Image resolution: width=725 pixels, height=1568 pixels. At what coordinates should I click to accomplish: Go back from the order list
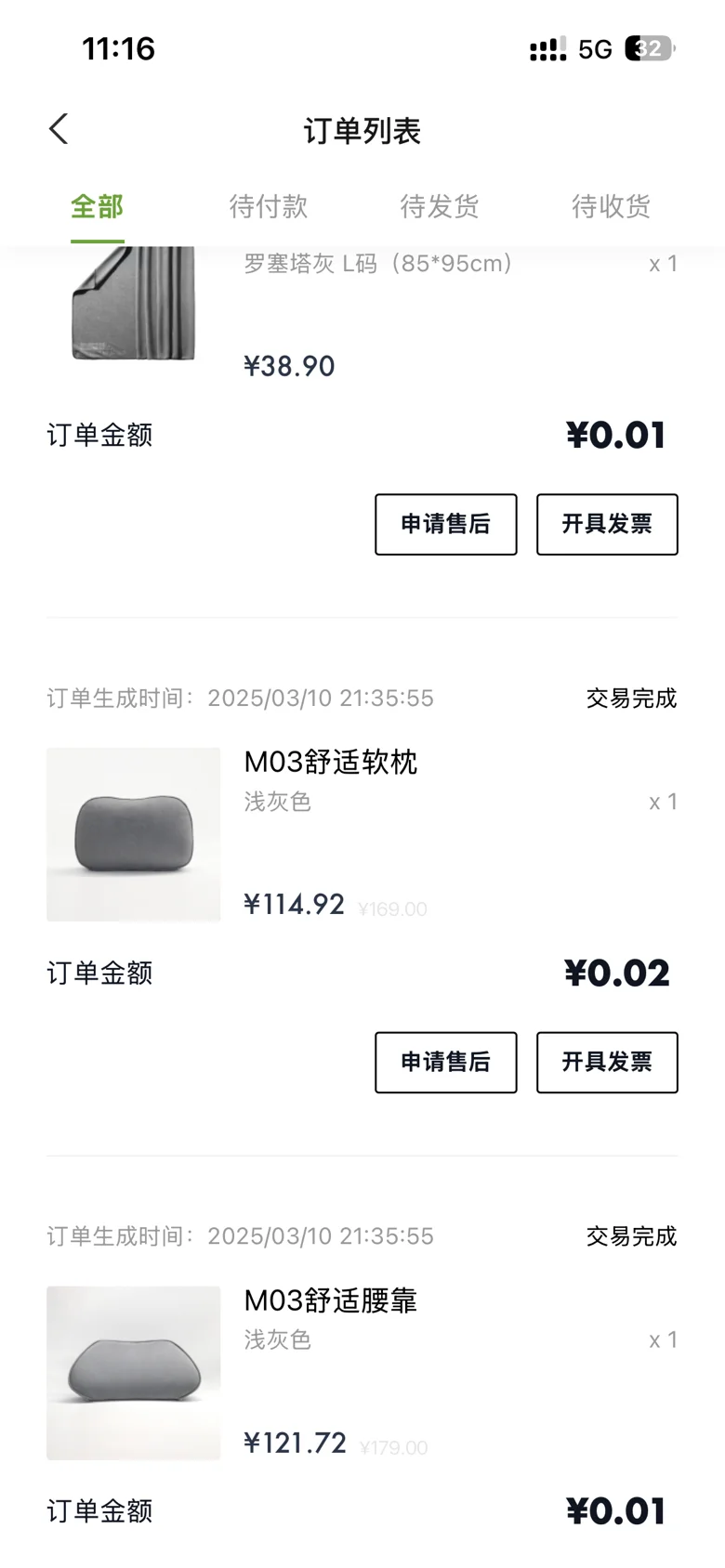click(x=59, y=129)
